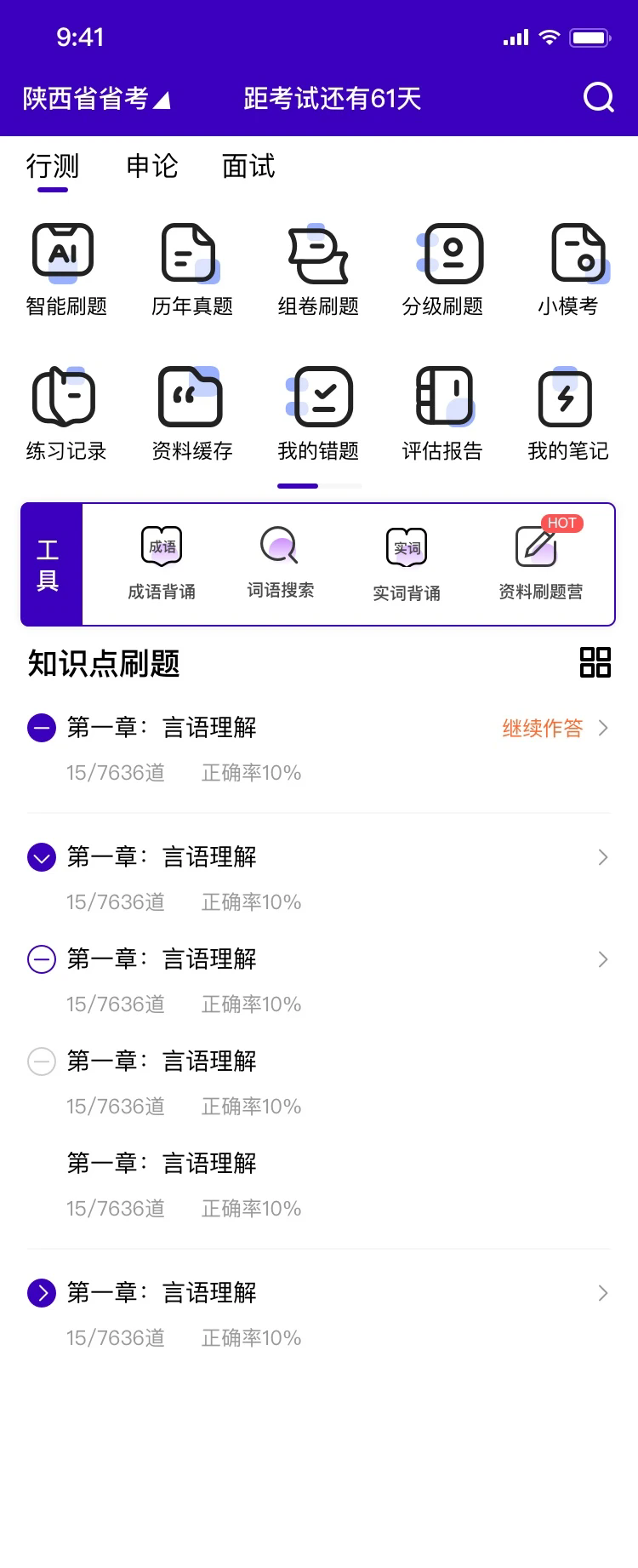Viewport: 638px width, 1568px height.
Task: Open the search magnifier icon
Action: click(599, 98)
